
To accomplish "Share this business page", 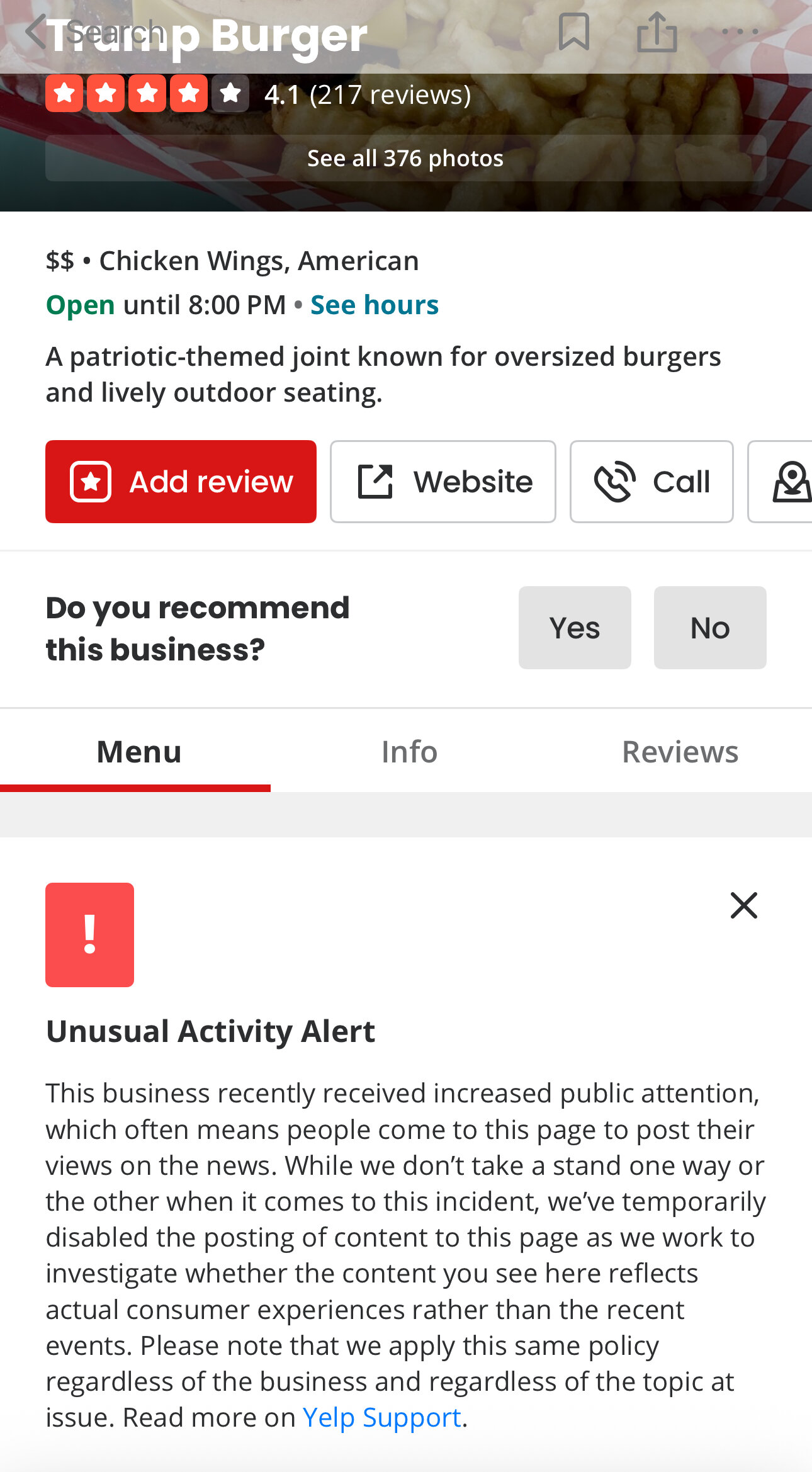I will click(x=657, y=31).
